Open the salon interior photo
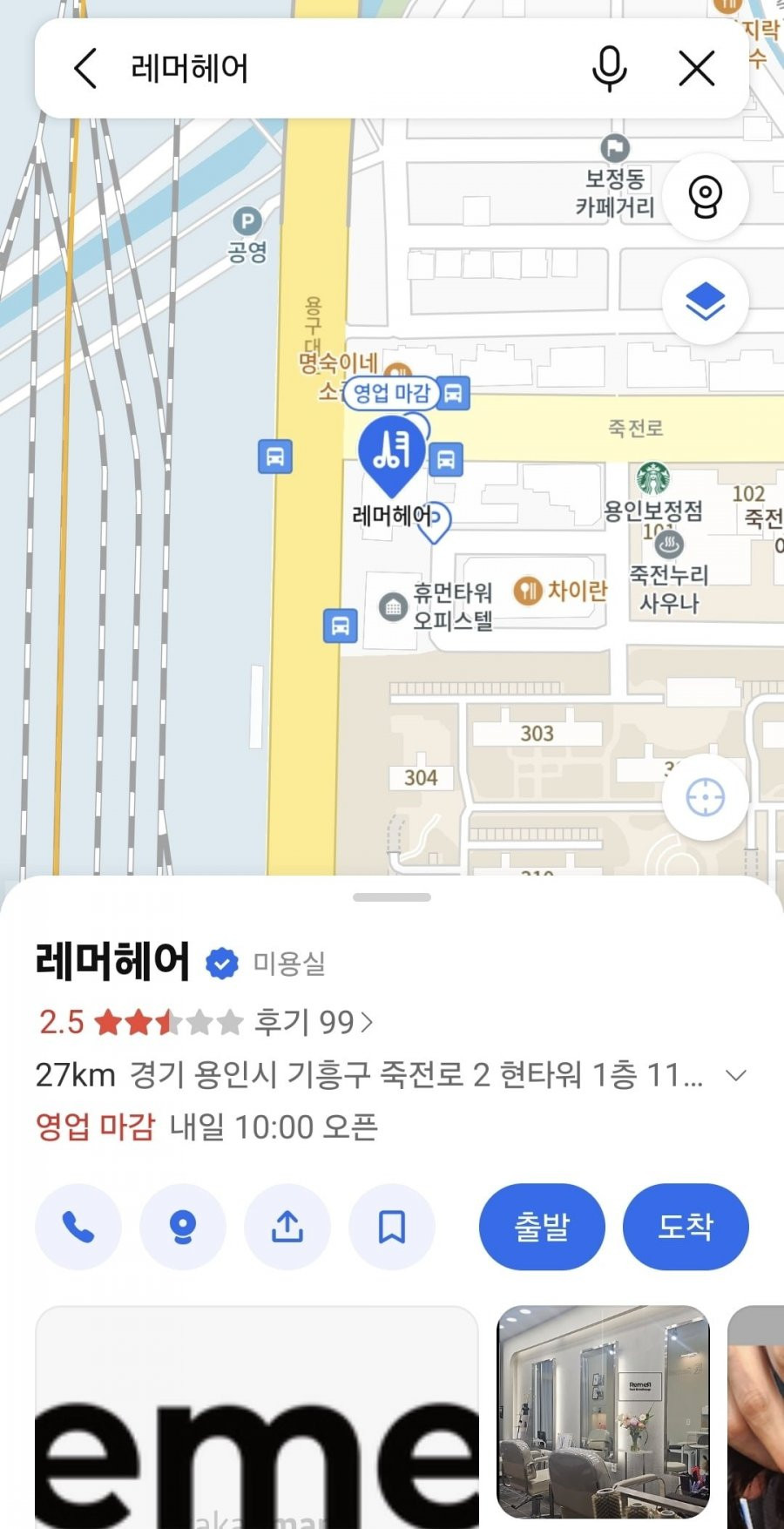 coord(603,1411)
